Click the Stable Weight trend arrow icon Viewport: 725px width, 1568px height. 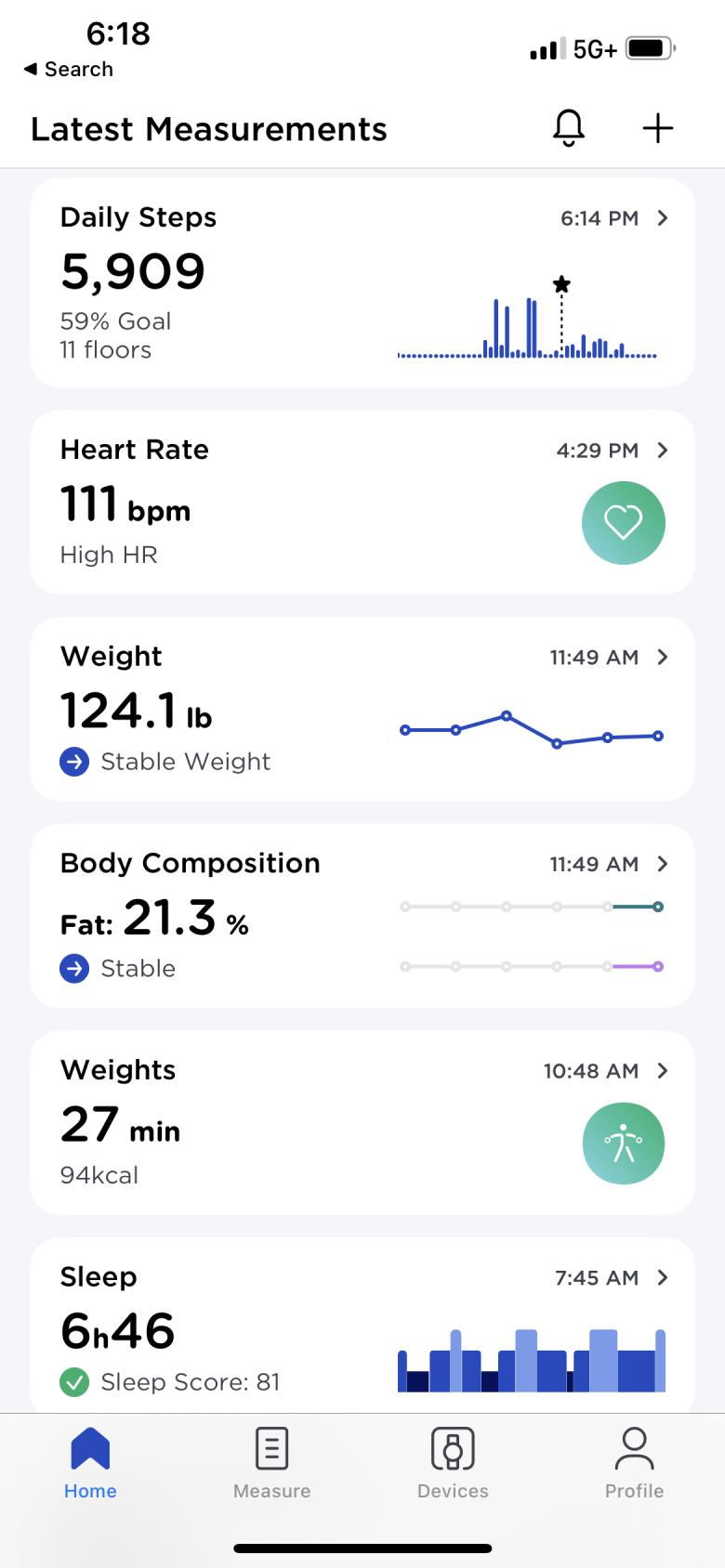click(73, 762)
